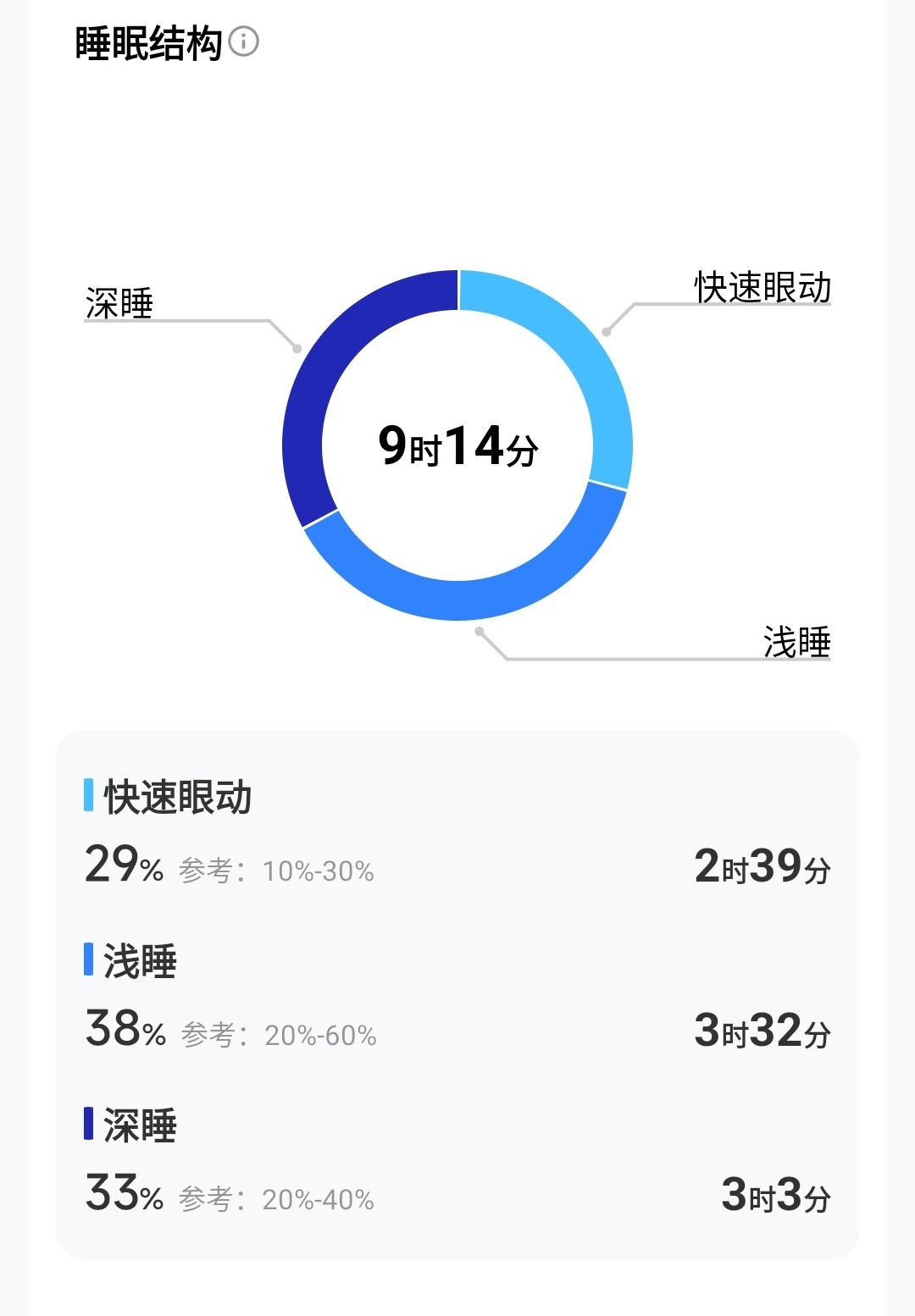
Task: Open the info icon beside 睡眠结构
Action: point(244,41)
